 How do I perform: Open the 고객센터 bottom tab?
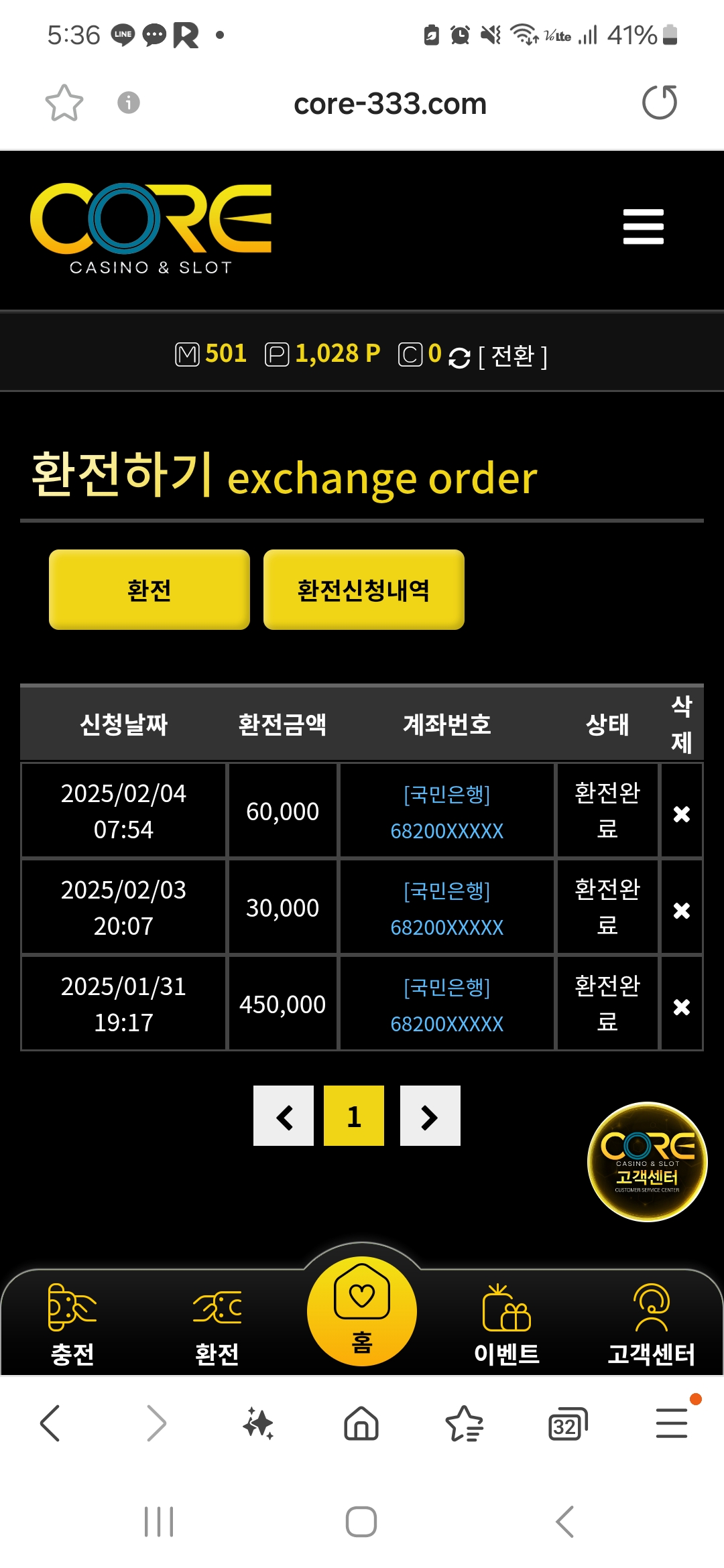click(651, 1325)
